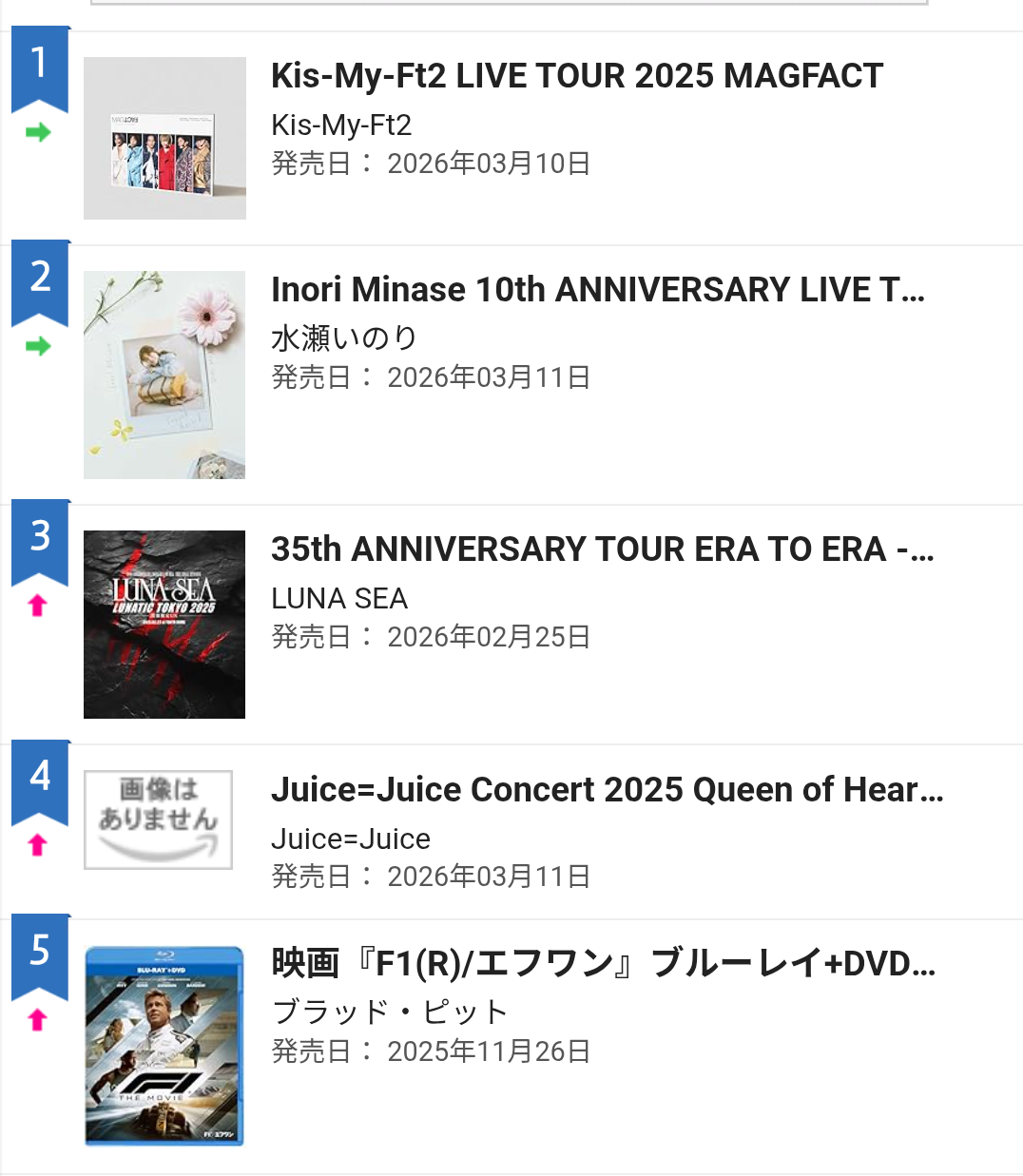Screen dimensions: 1023x1176
Task: Open Kis-My-Ft2 LIVE TOUR 2025 MAGFACT listing
Action: point(576,76)
